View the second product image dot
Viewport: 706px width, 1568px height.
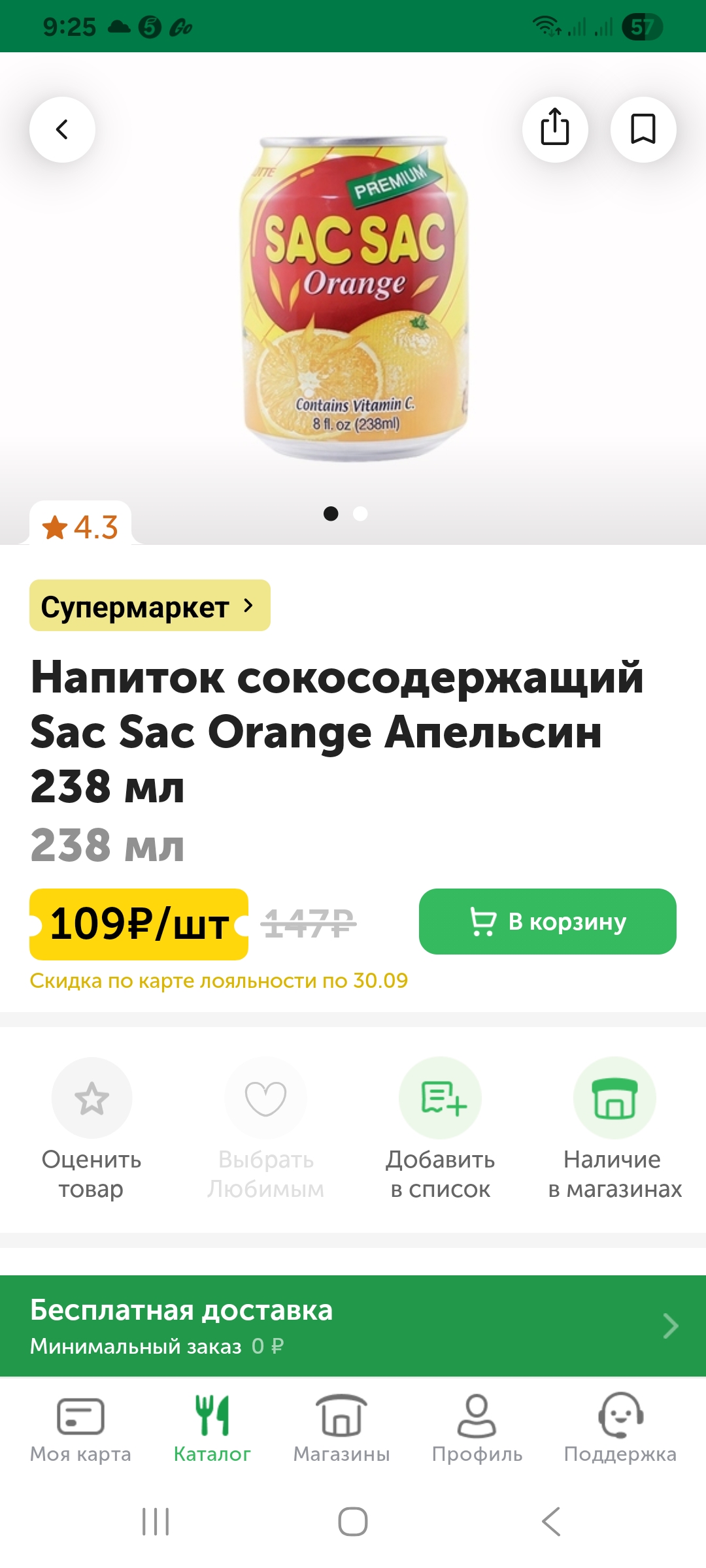click(360, 514)
